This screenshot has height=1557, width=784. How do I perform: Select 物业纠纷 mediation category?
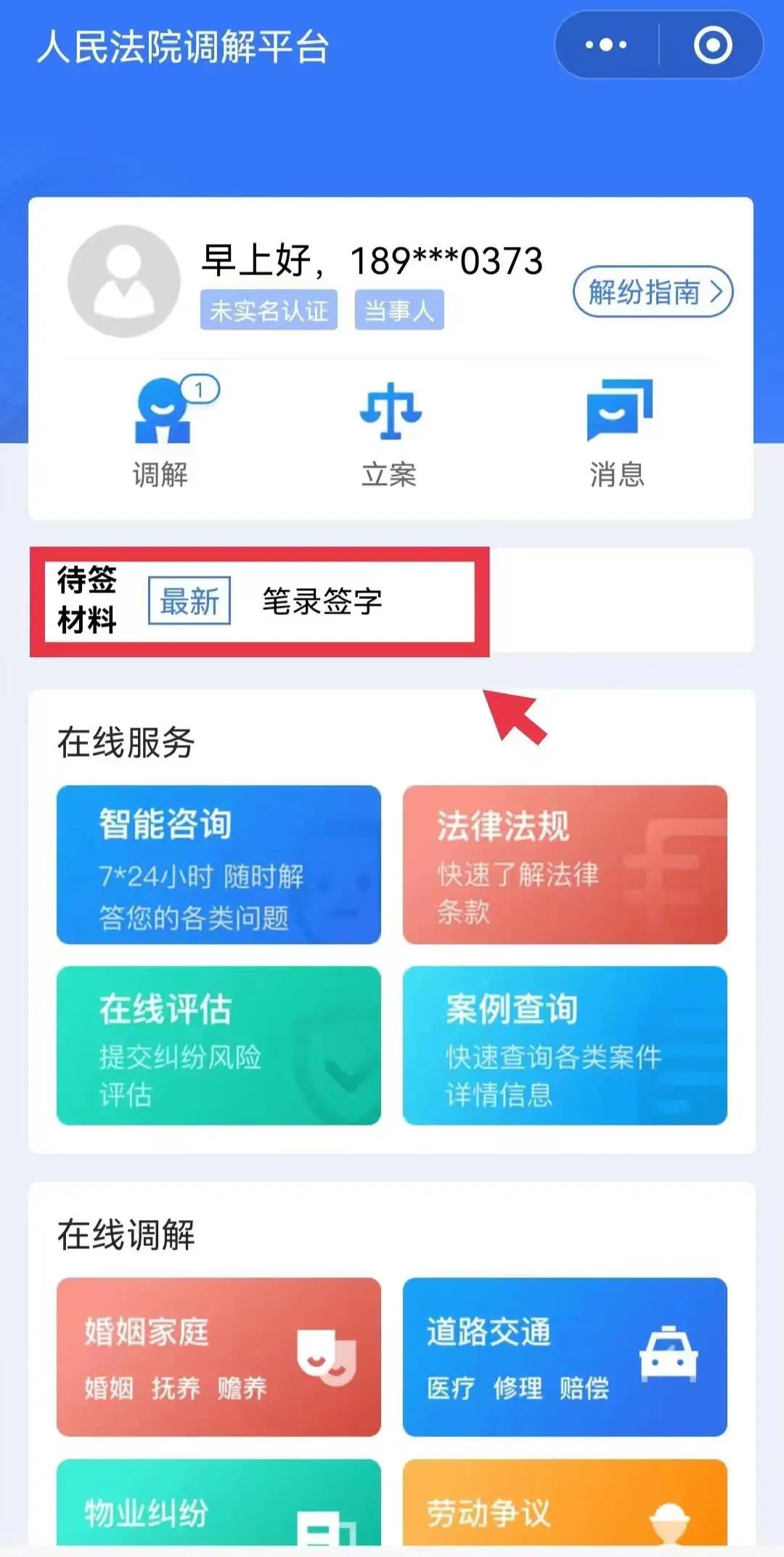219,1505
